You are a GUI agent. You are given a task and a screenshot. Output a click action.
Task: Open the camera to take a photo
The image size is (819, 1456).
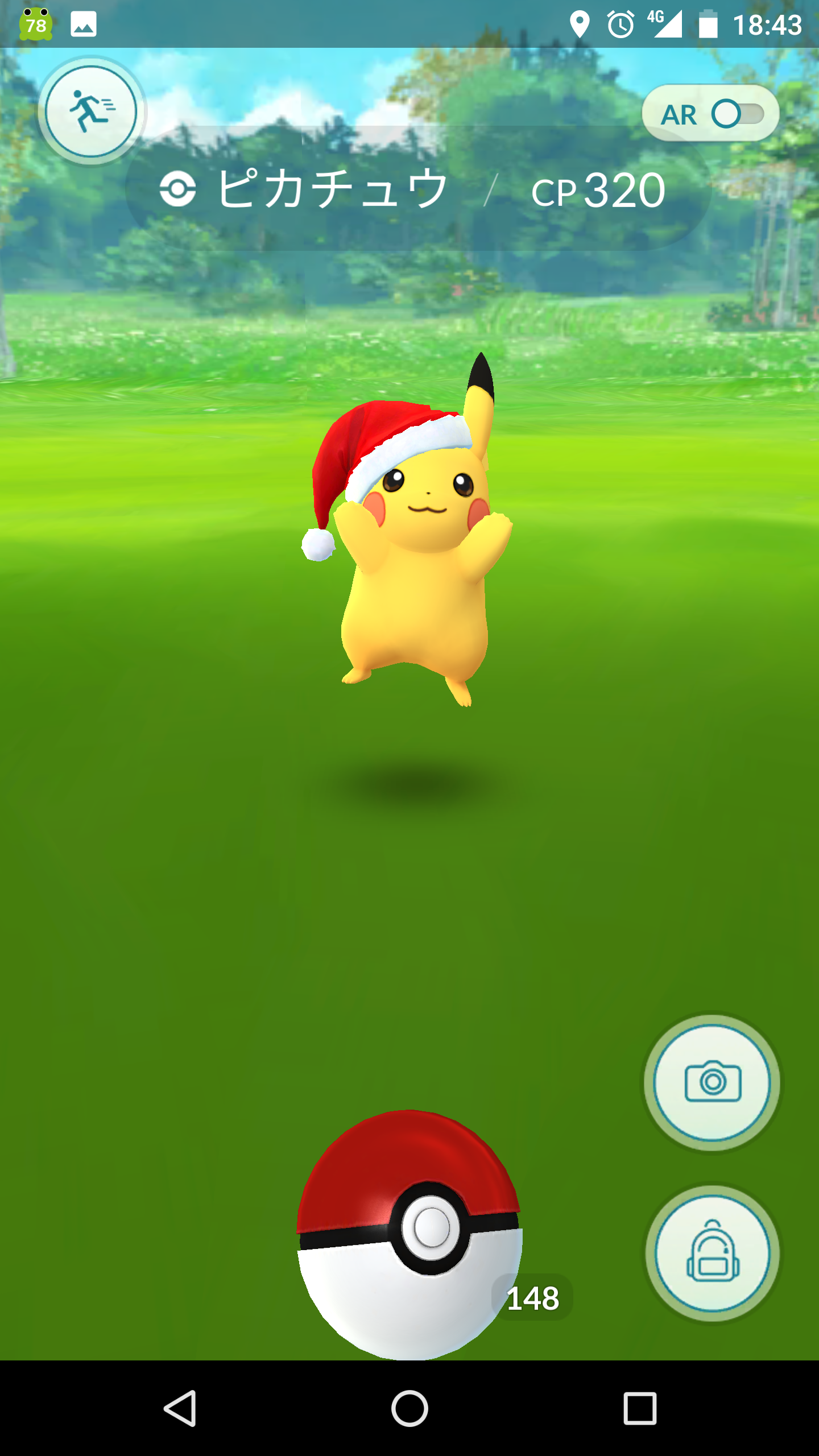pyautogui.click(x=712, y=1082)
